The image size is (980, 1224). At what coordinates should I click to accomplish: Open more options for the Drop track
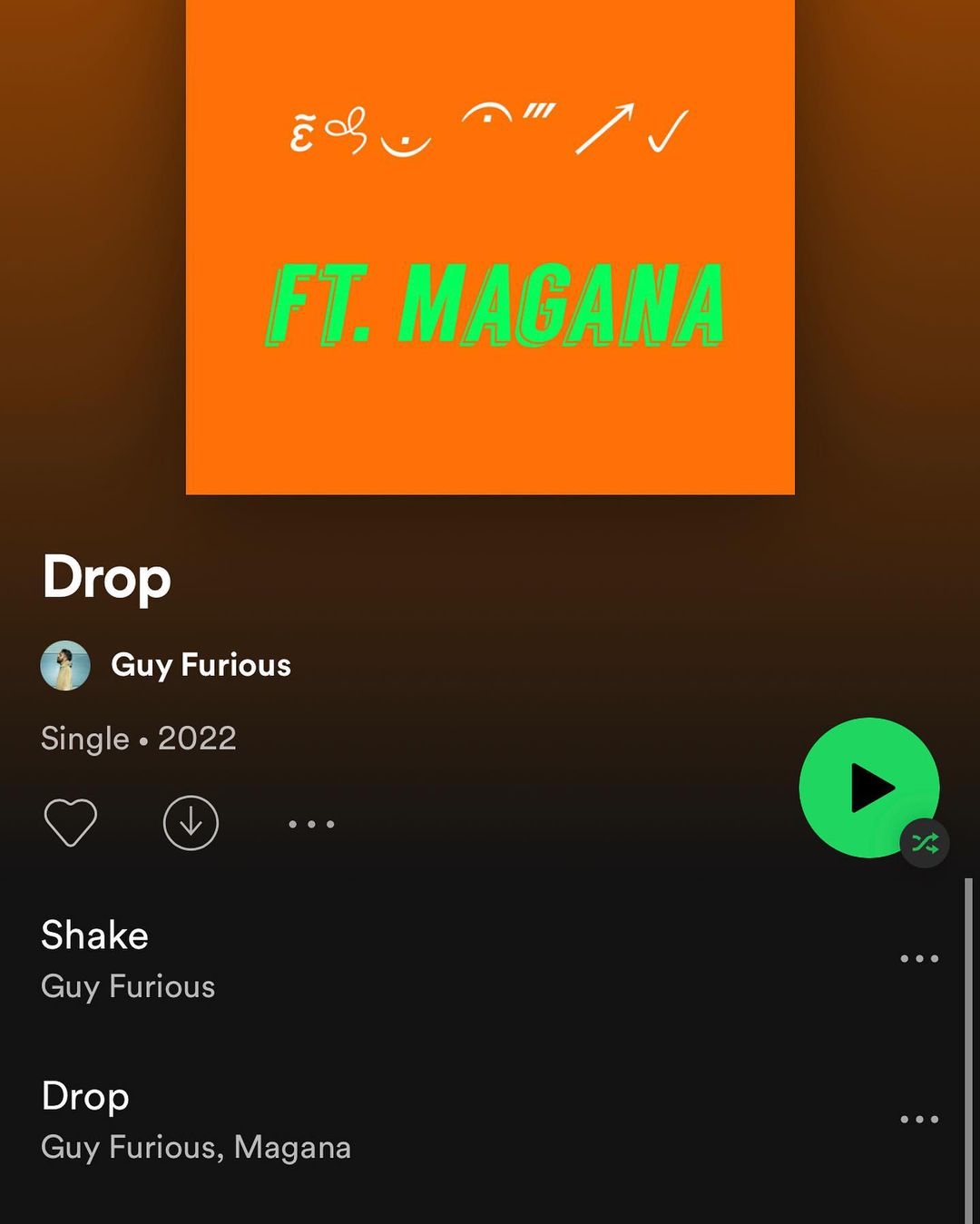click(918, 1119)
